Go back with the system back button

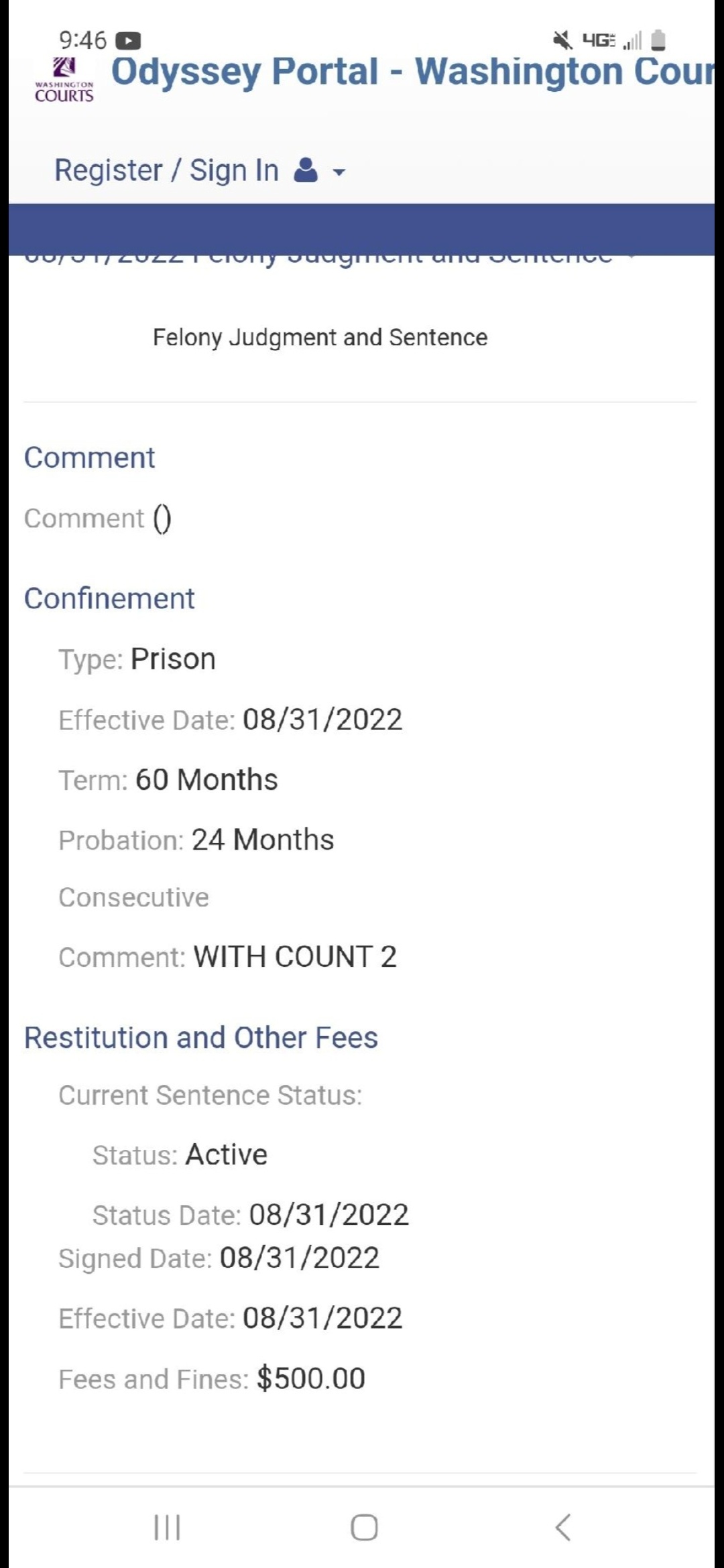[564, 1528]
